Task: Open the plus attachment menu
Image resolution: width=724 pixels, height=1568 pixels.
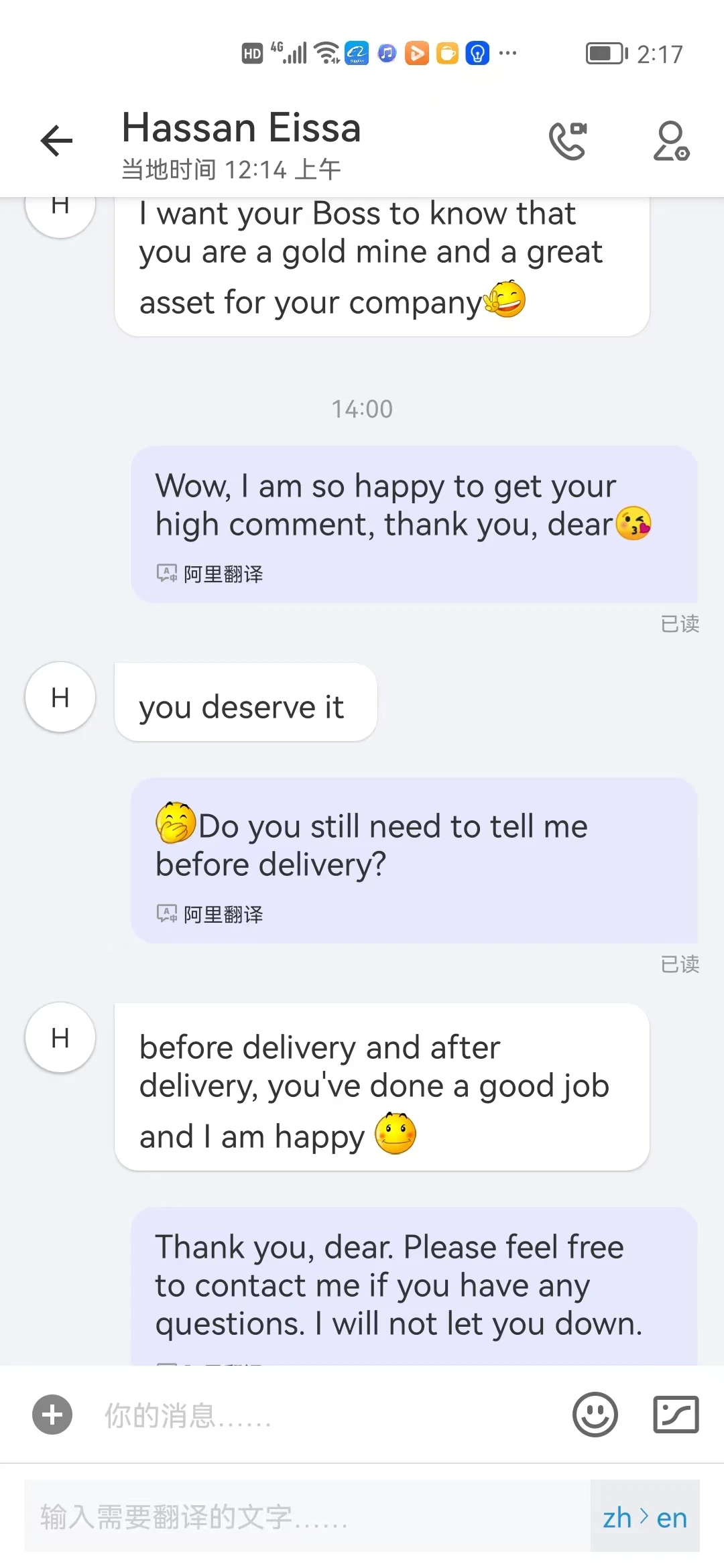Action: 52,1415
